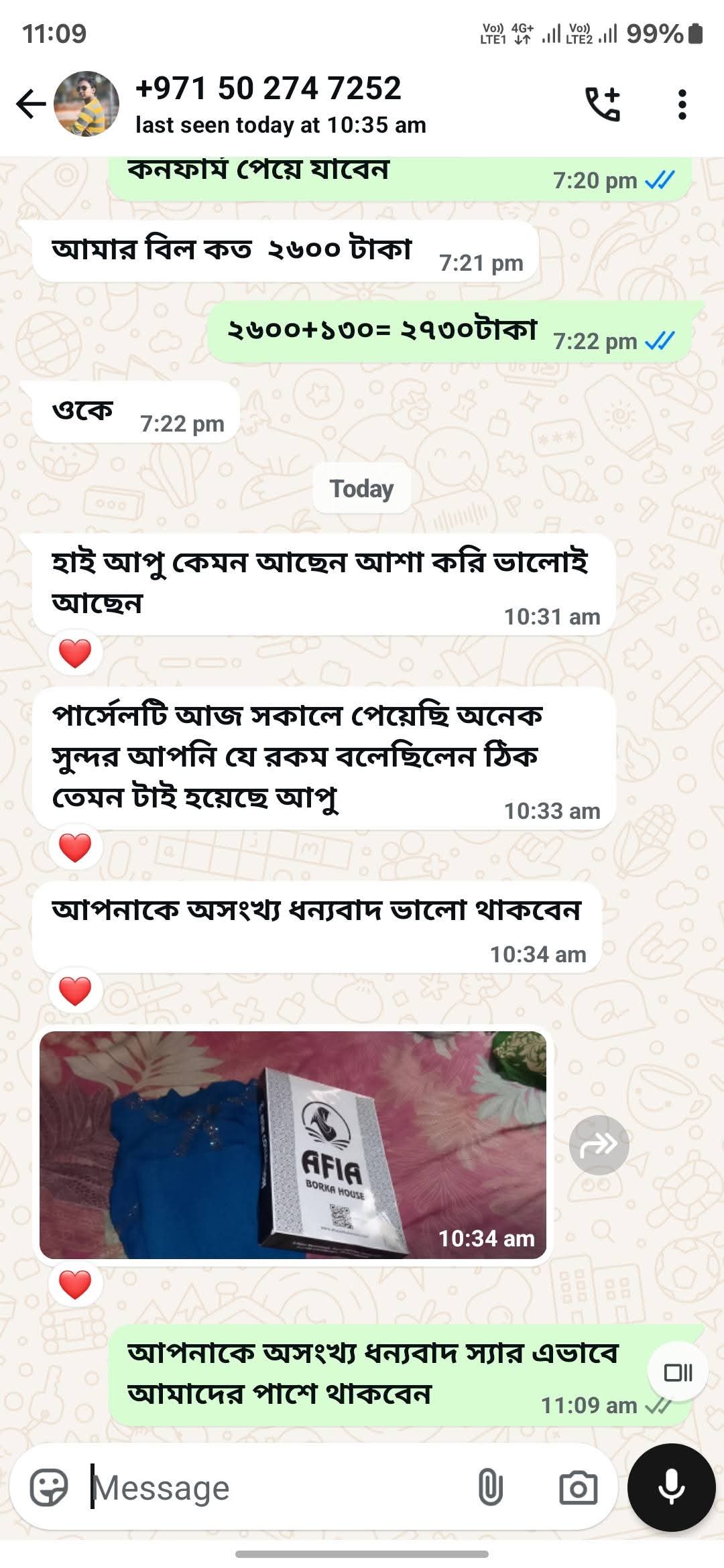The width and height of the screenshot is (724, 1568).
Task: Open the camera from the message bar
Action: pyautogui.click(x=578, y=1488)
